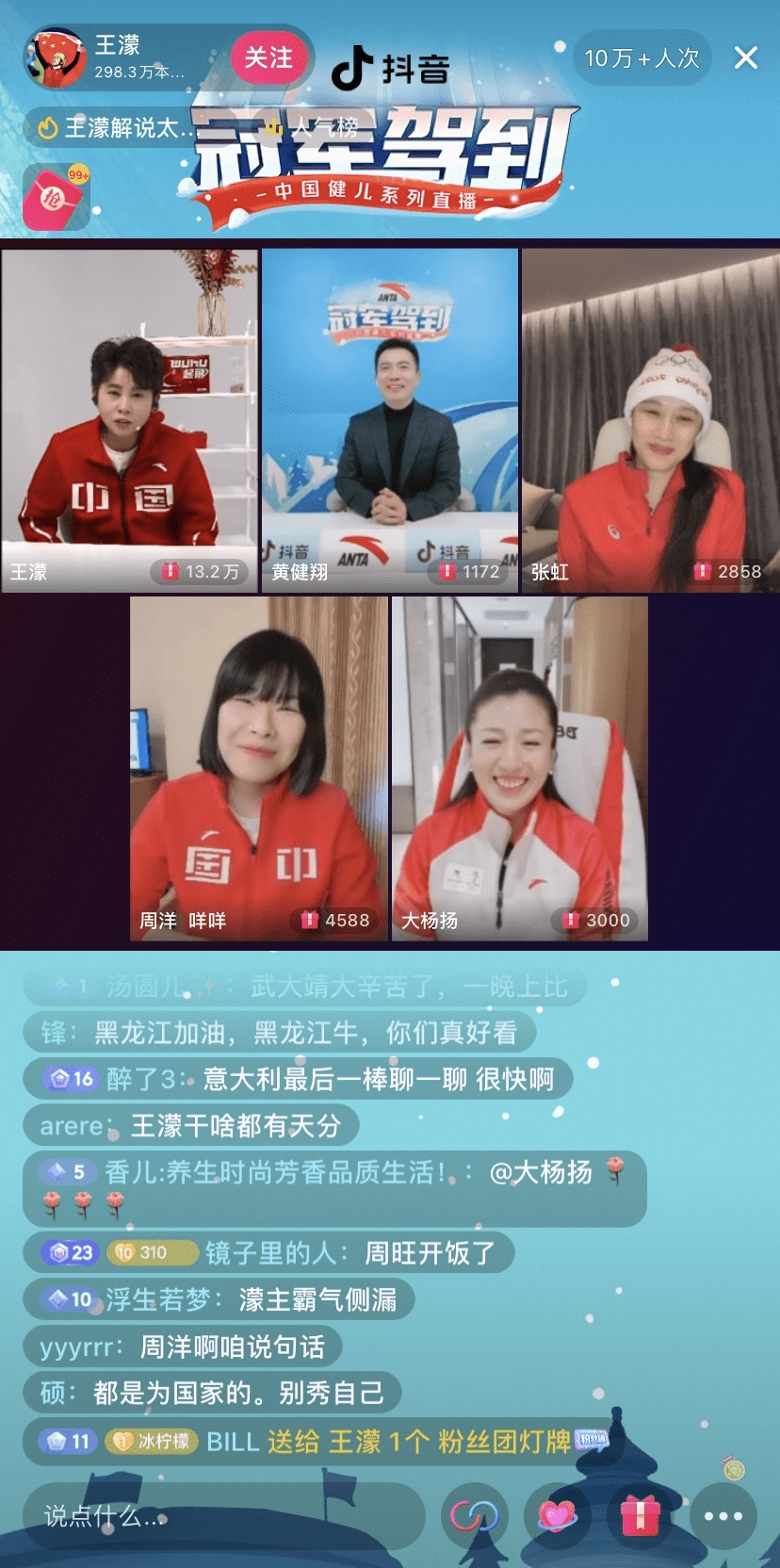Close the live stream
This screenshot has height=1568, width=780.
tap(746, 58)
